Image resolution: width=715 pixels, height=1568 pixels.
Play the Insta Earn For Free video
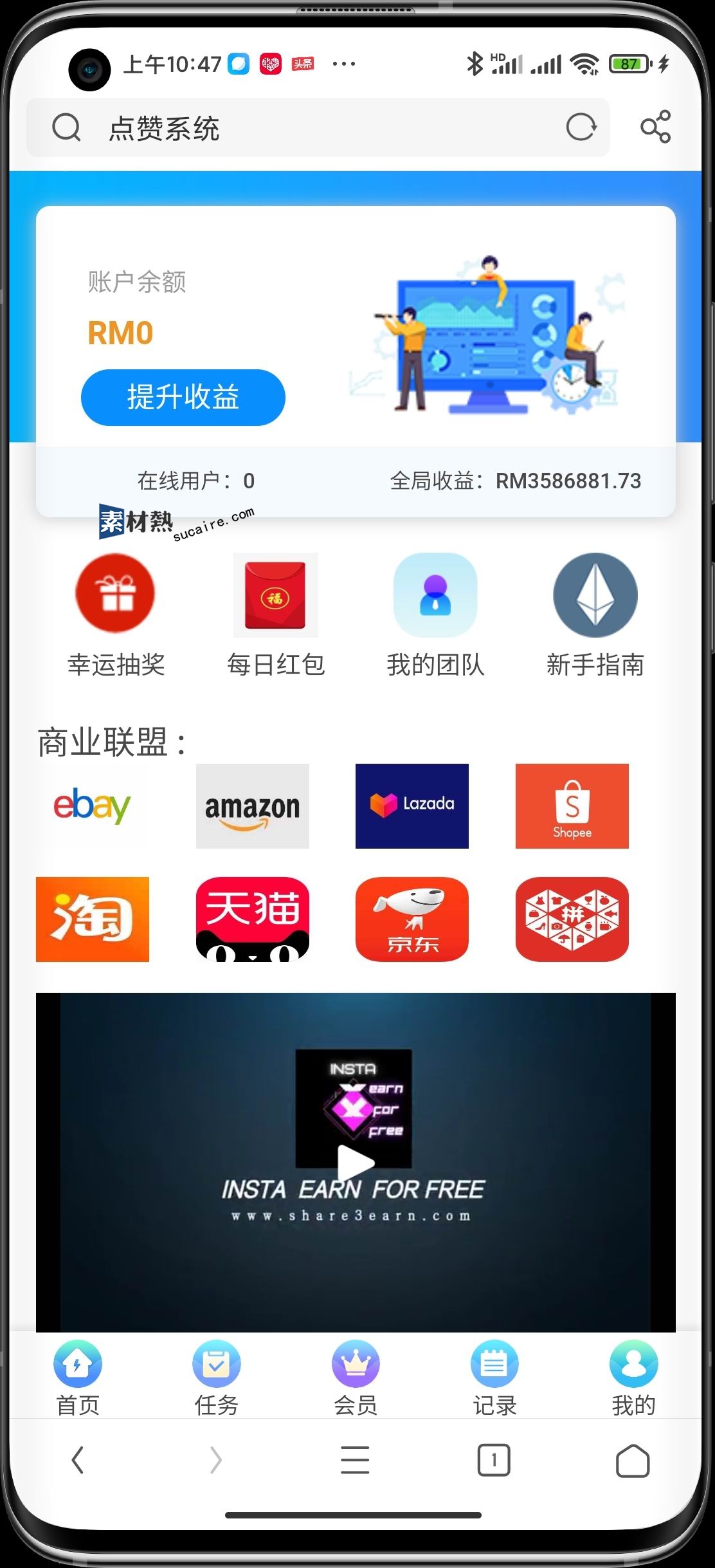pyautogui.click(x=356, y=1162)
